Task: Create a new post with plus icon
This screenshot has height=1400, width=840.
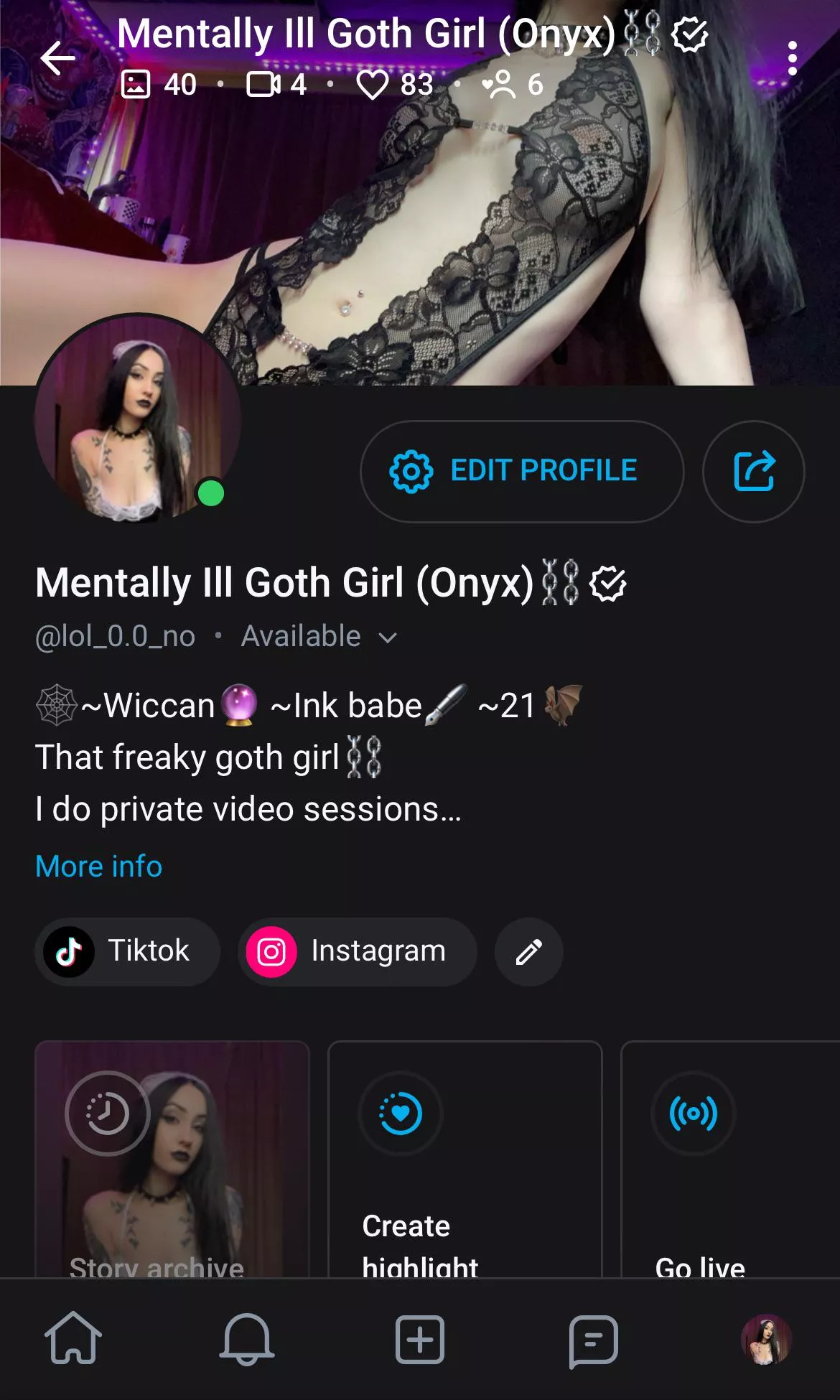Action: 420,1338
